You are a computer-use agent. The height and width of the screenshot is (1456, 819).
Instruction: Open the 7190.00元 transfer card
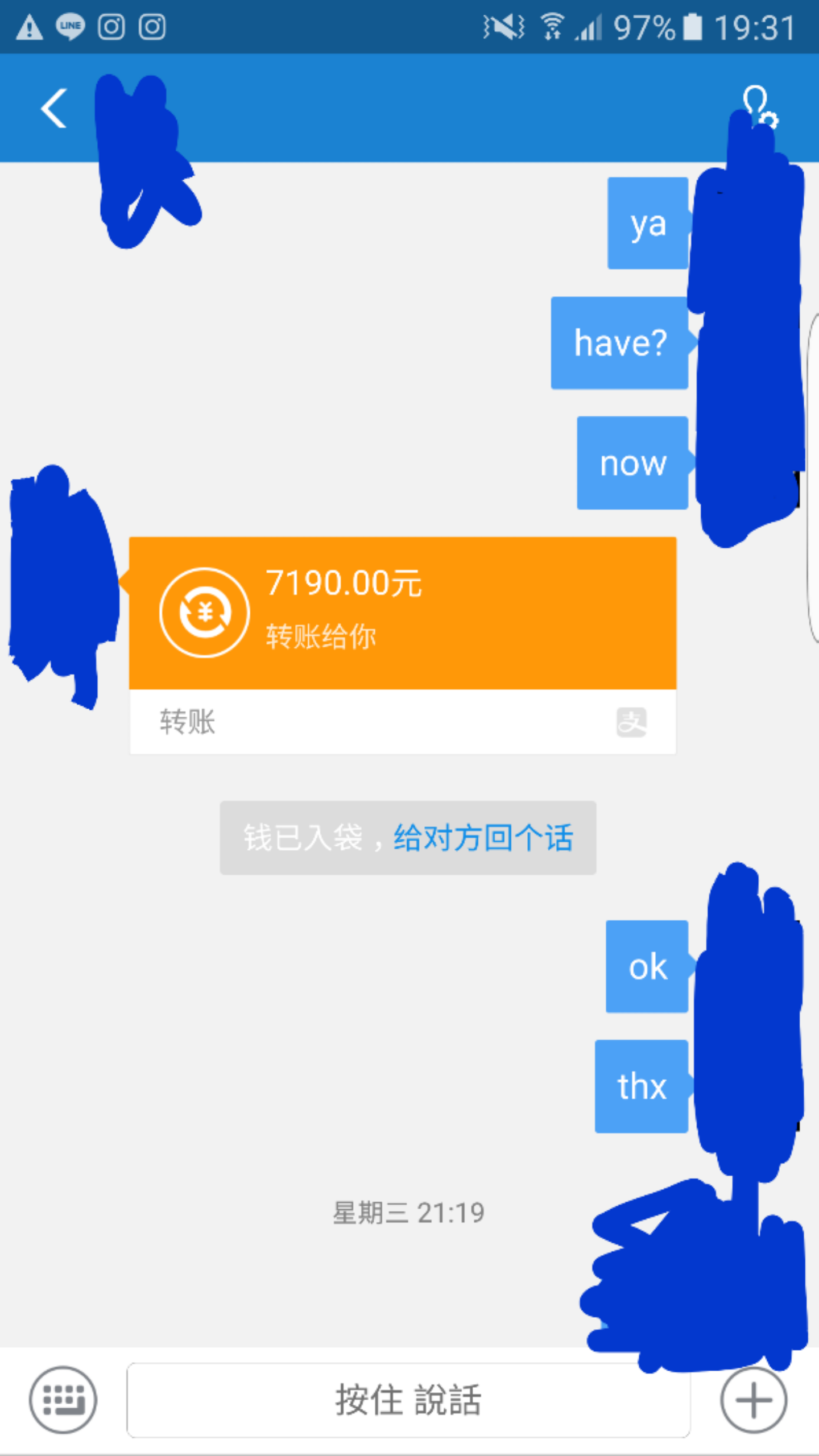[402, 614]
